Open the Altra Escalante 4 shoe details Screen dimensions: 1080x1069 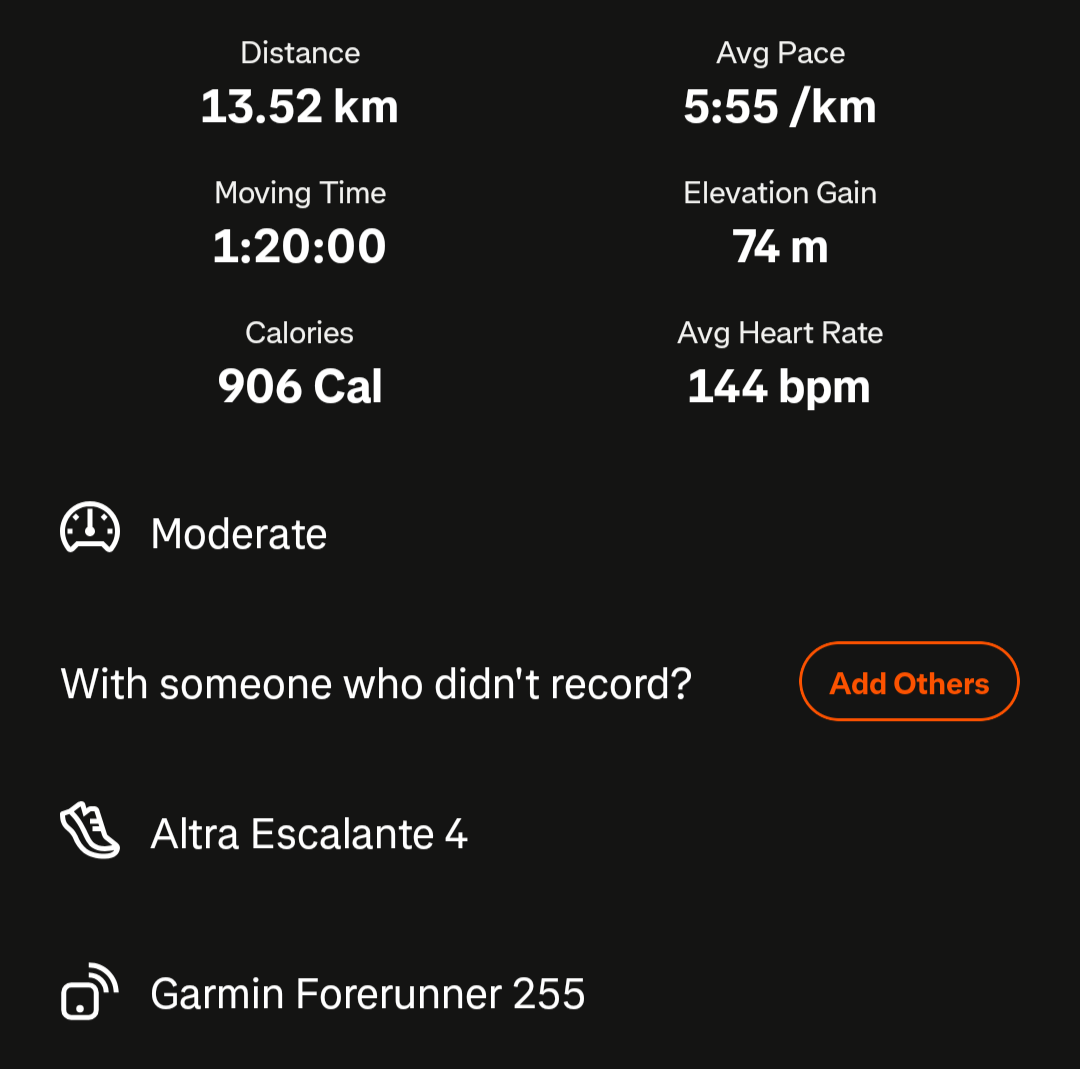(x=308, y=834)
